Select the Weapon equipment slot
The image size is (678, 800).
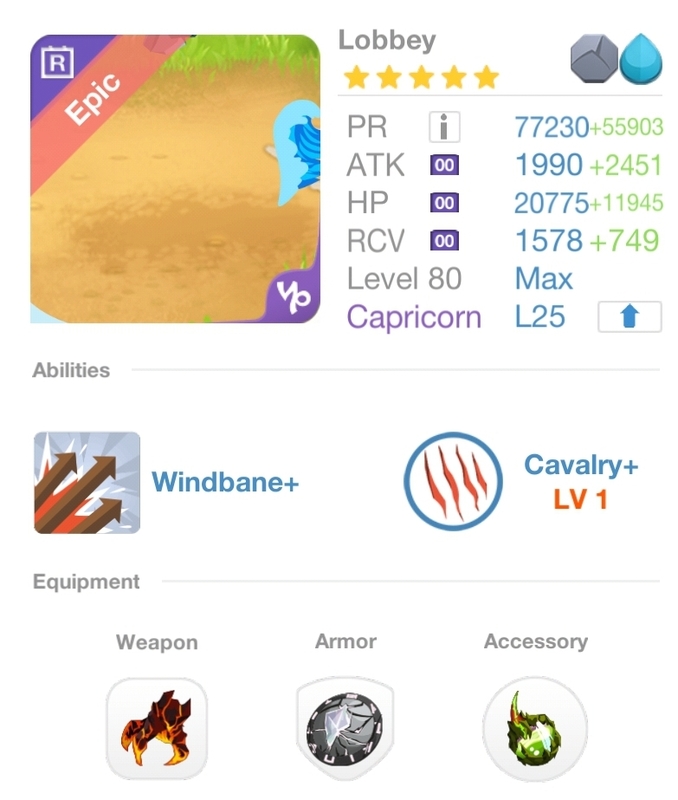(156, 727)
